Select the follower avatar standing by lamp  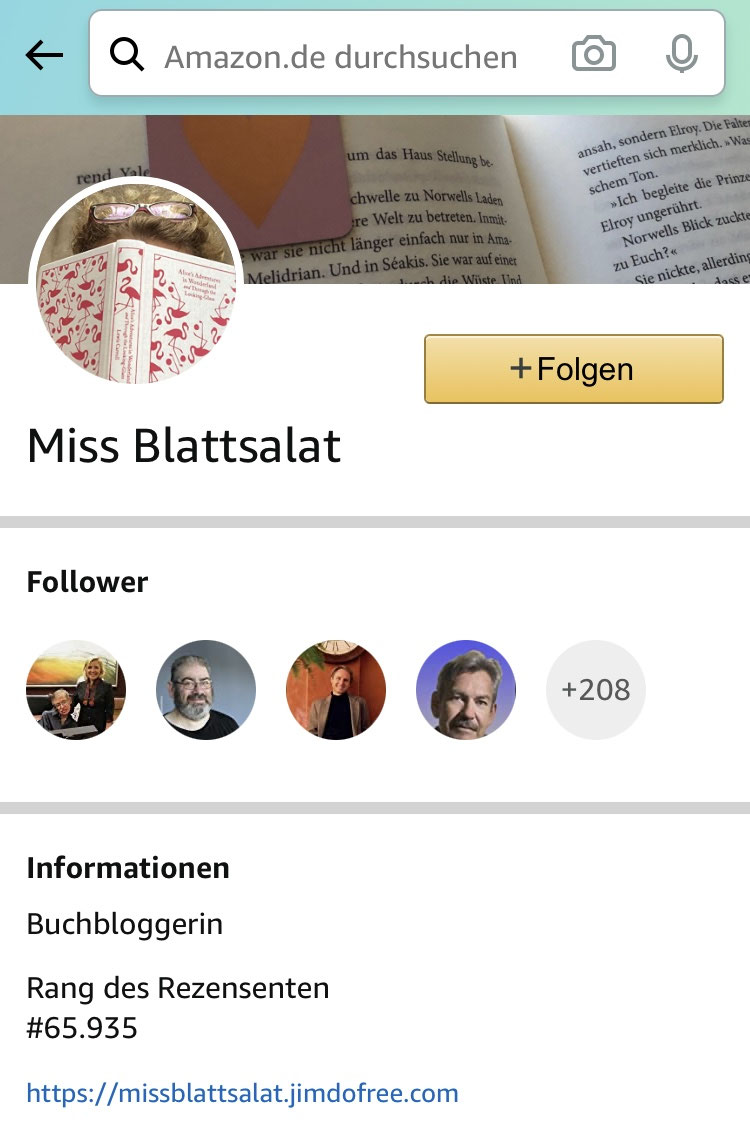[x=336, y=690]
